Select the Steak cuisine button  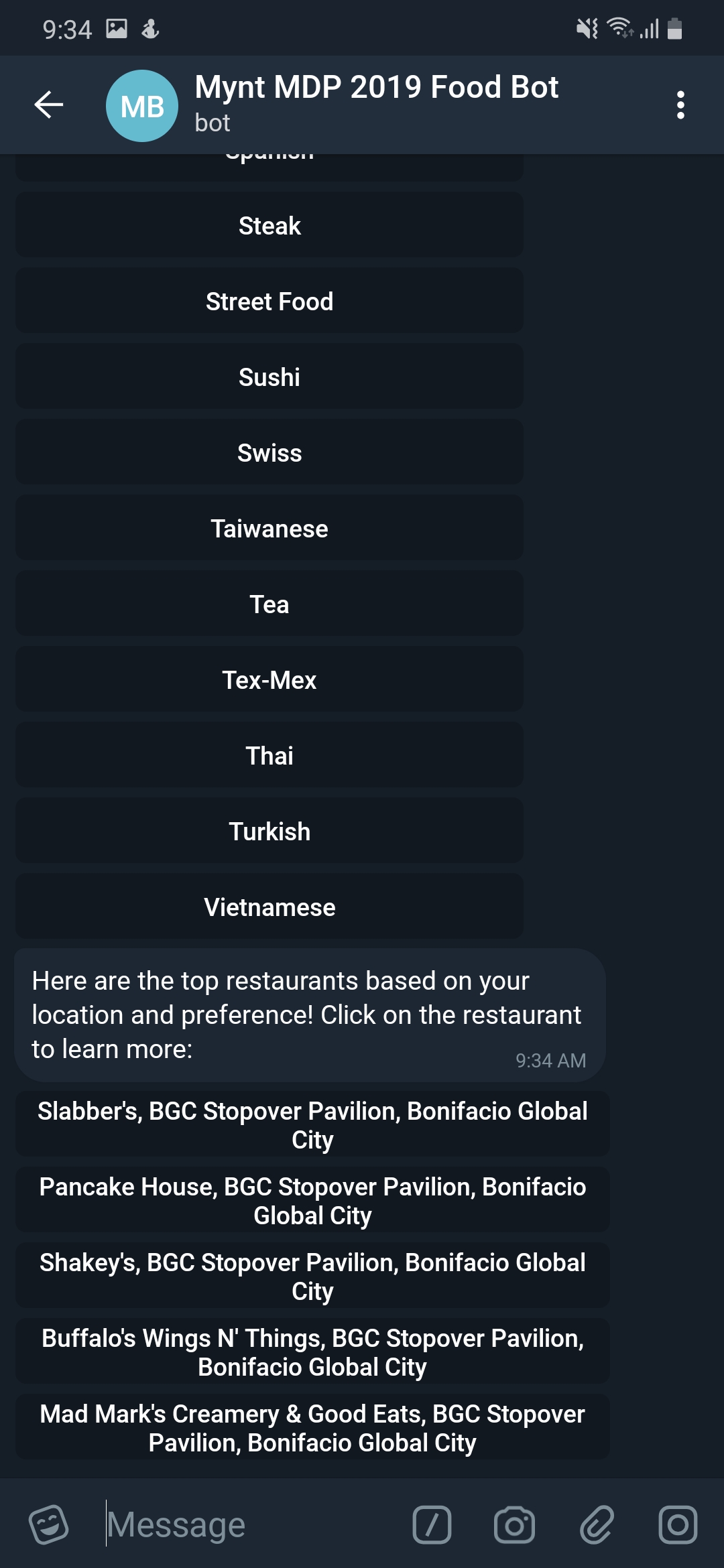269,225
